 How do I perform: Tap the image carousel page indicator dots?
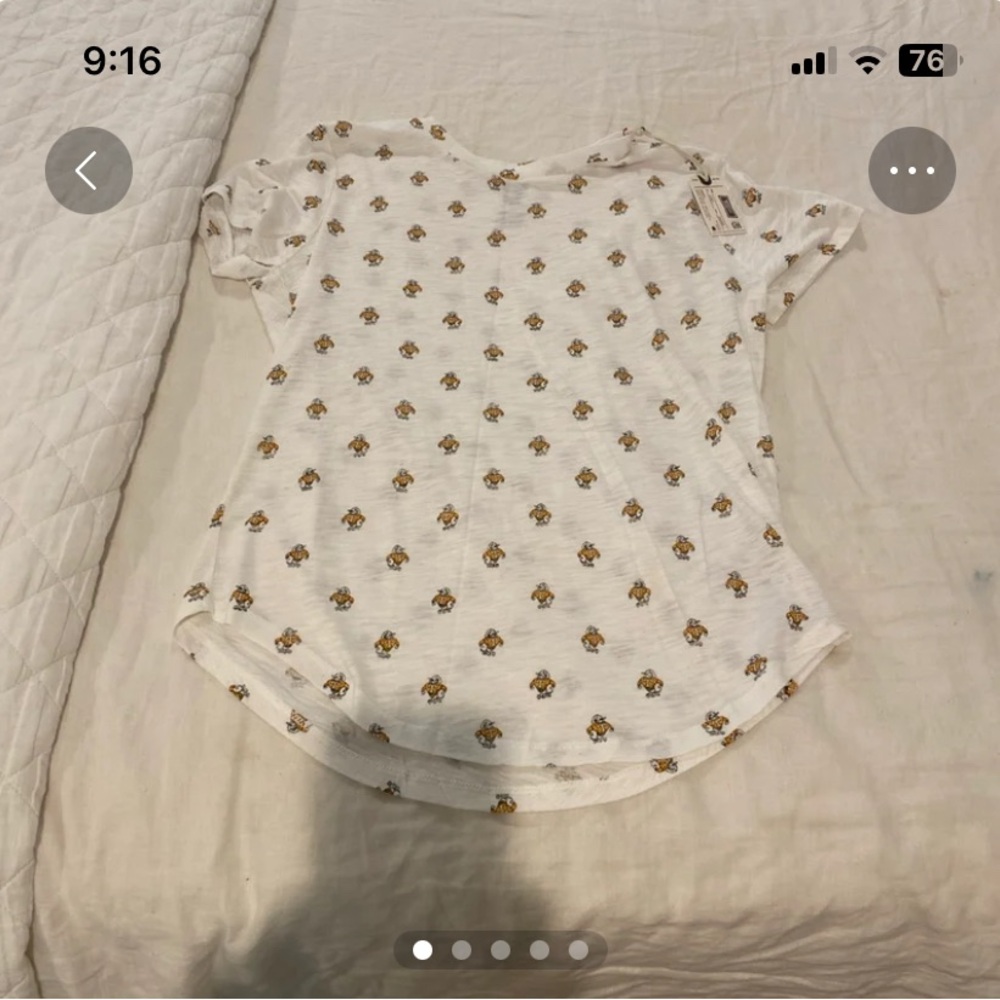[x=500, y=950]
